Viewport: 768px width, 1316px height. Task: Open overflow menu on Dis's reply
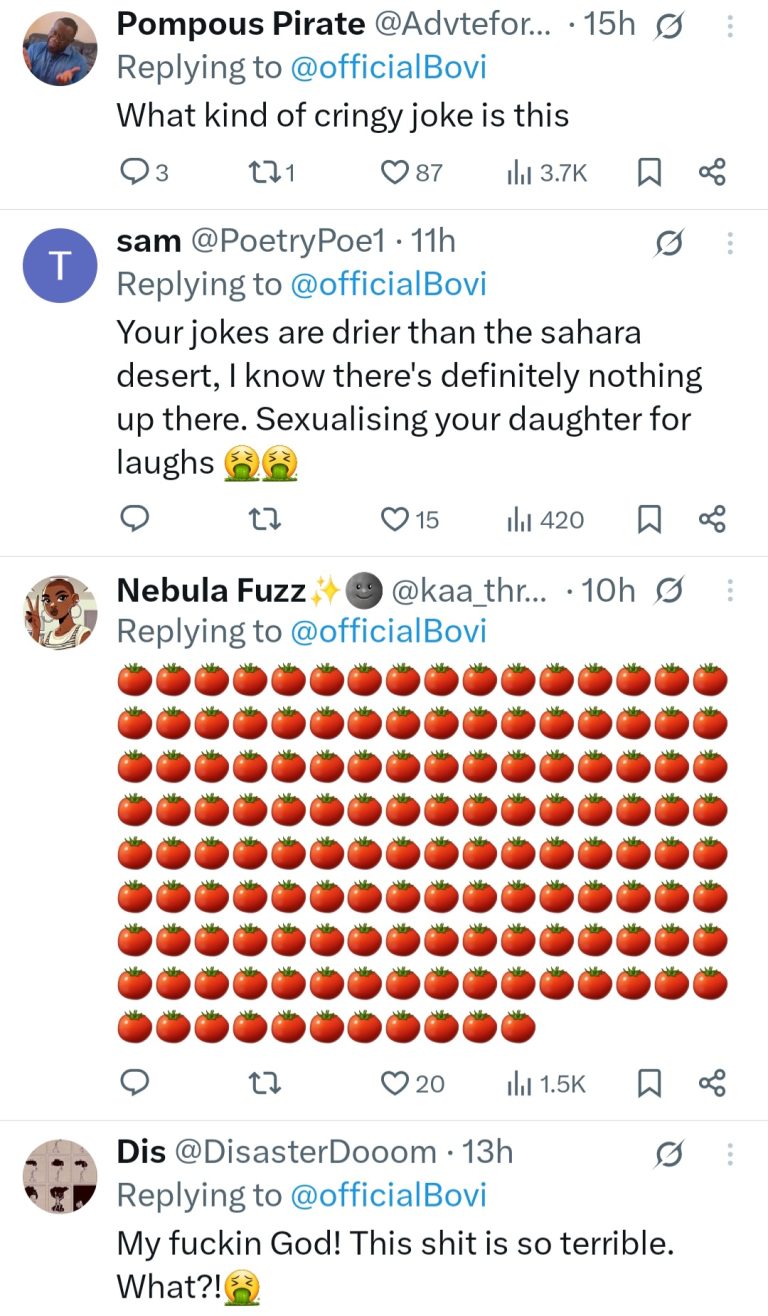point(729,1153)
